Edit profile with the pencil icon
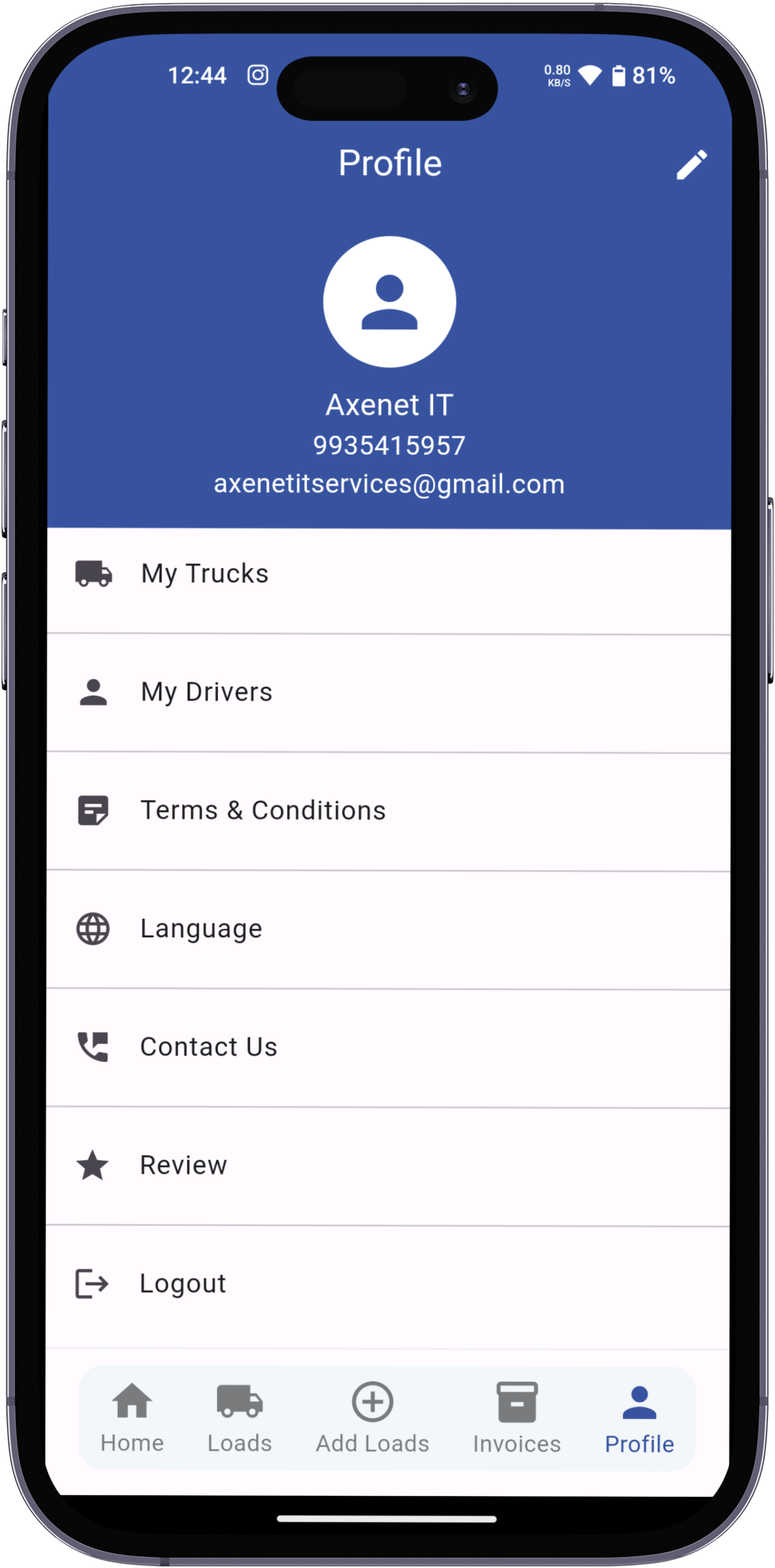The image size is (775, 1568). pyautogui.click(x=691, y=164)
